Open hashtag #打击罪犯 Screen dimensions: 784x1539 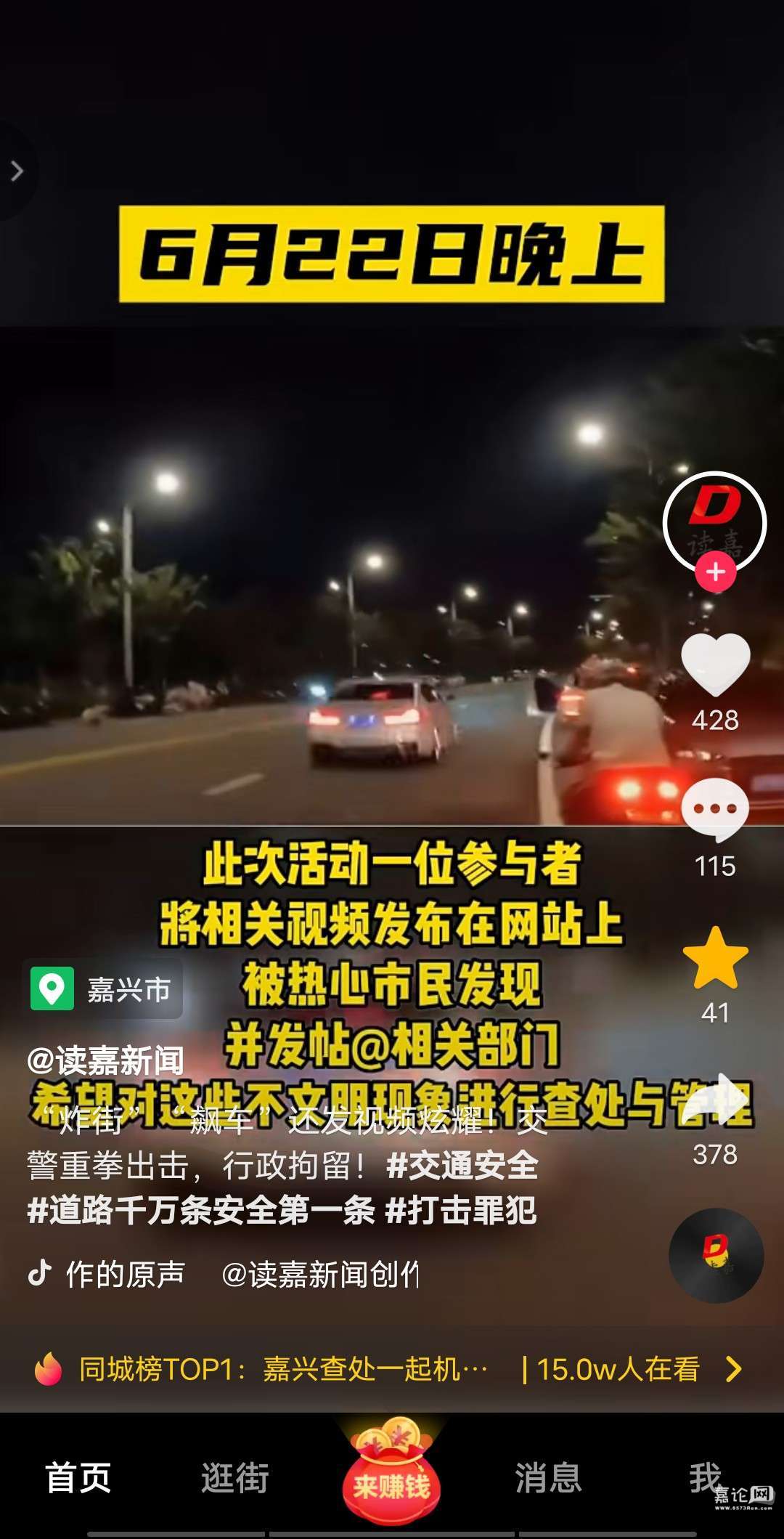point(461,1210)
